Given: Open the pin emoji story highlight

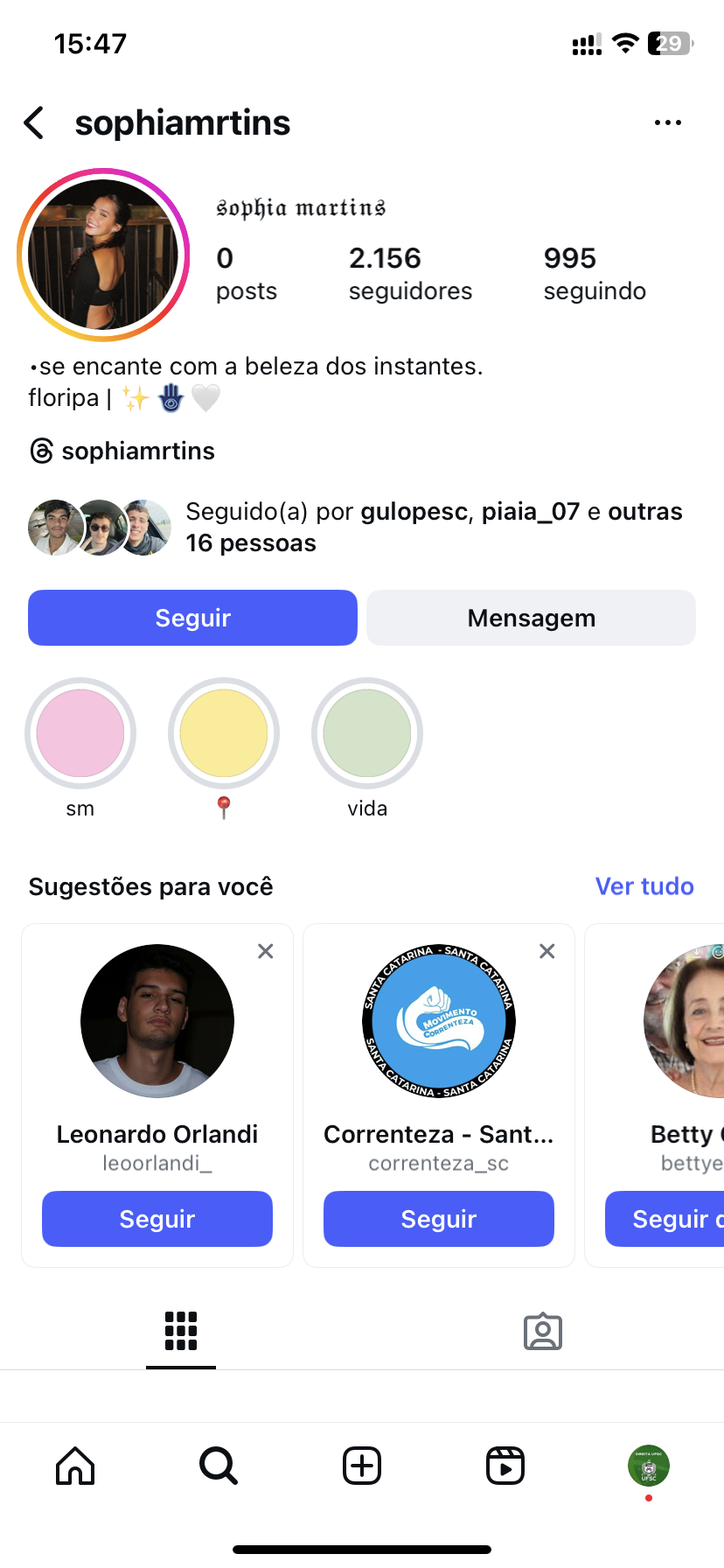Looking at the screenshot, I should (x=224, y=733).
